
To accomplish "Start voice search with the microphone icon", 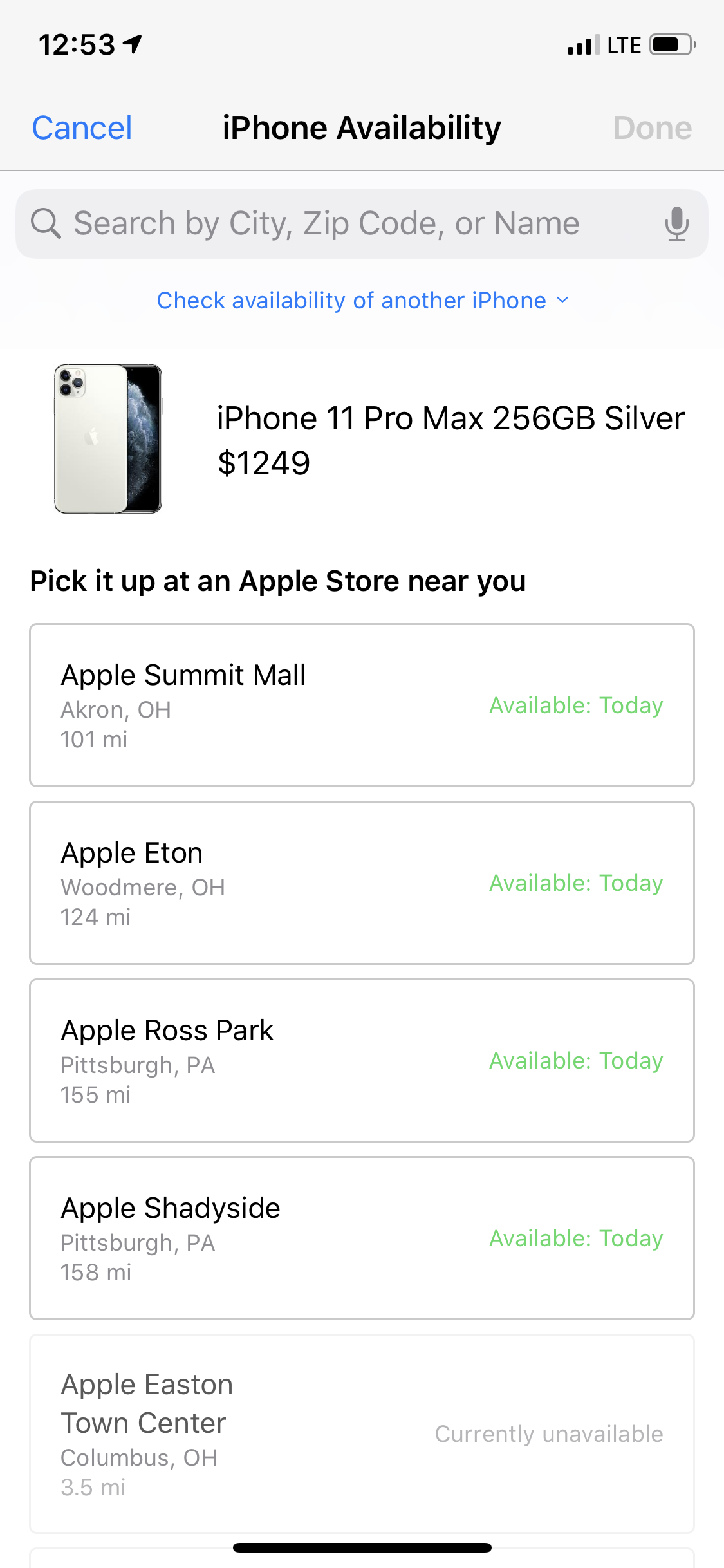I will pyautogui.click(x=676, y=224).
